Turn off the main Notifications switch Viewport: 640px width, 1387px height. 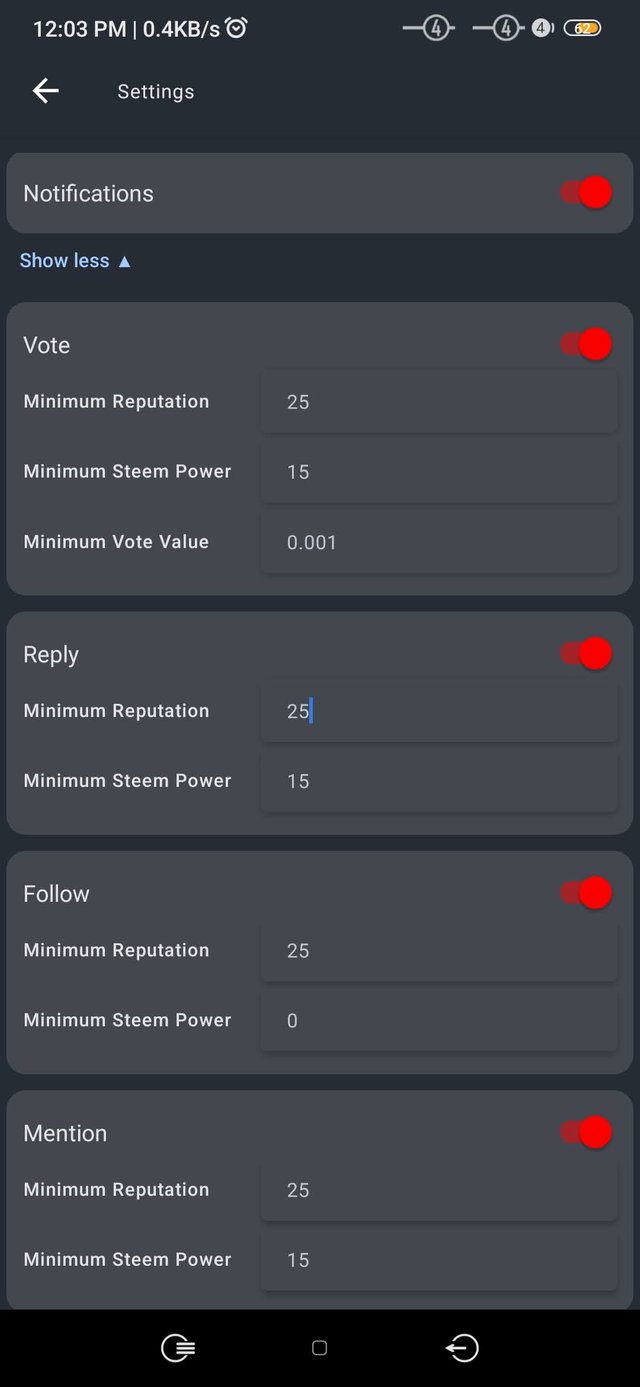point(586,192)
